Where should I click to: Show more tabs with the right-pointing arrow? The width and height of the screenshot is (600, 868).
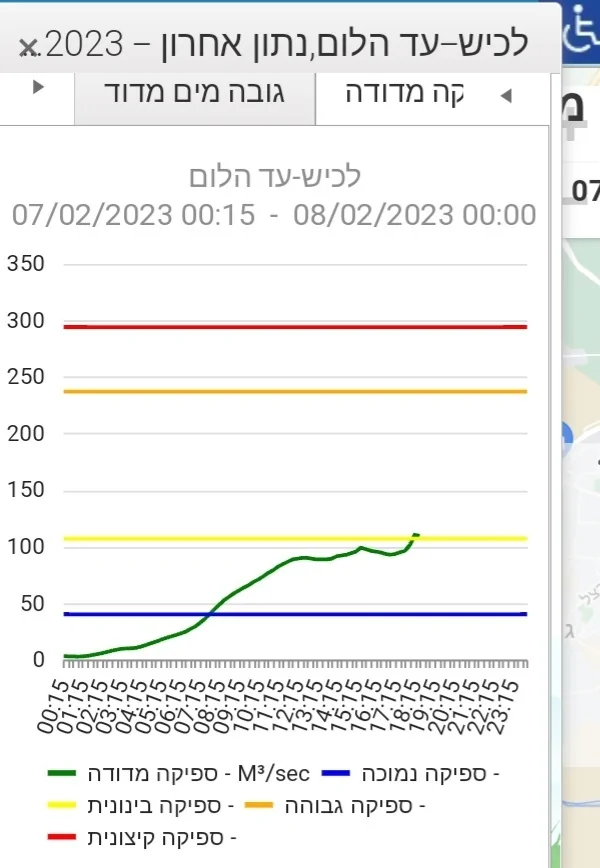[x=39, y=87]
